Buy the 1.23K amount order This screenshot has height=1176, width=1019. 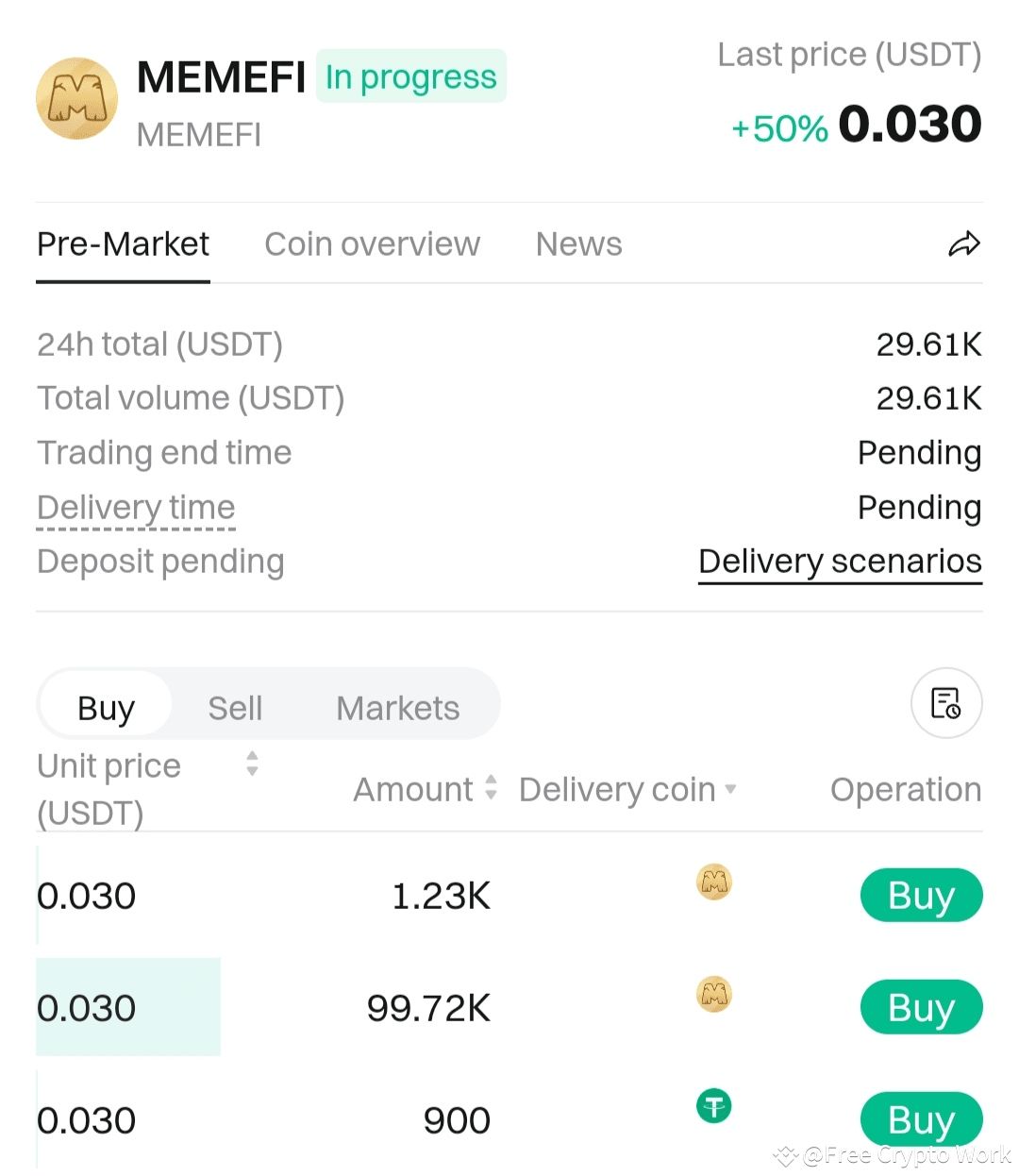click(921, 896)
